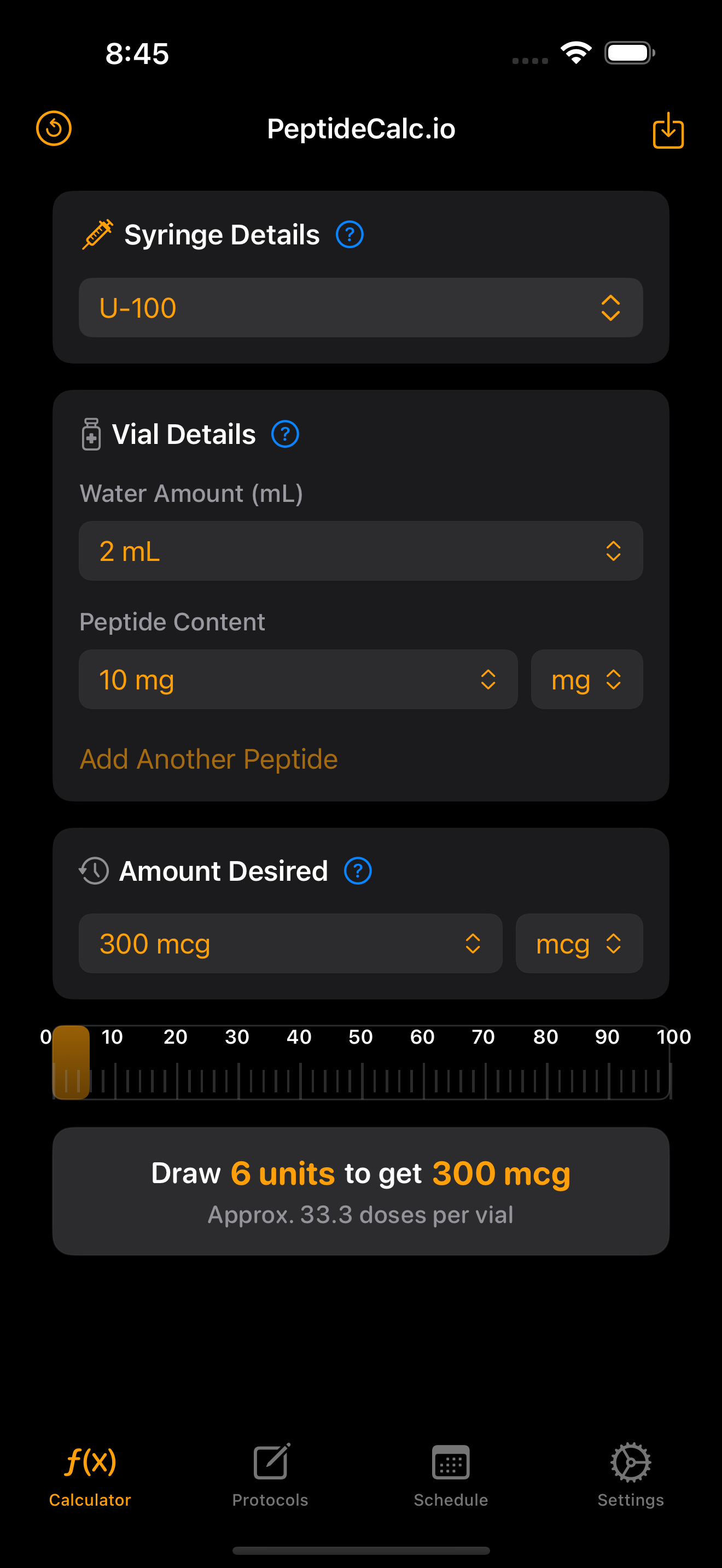The image size is (722, 1568).
Task: Open the 10 mg peptide content dropdown
Action: [x=298, y=680]
